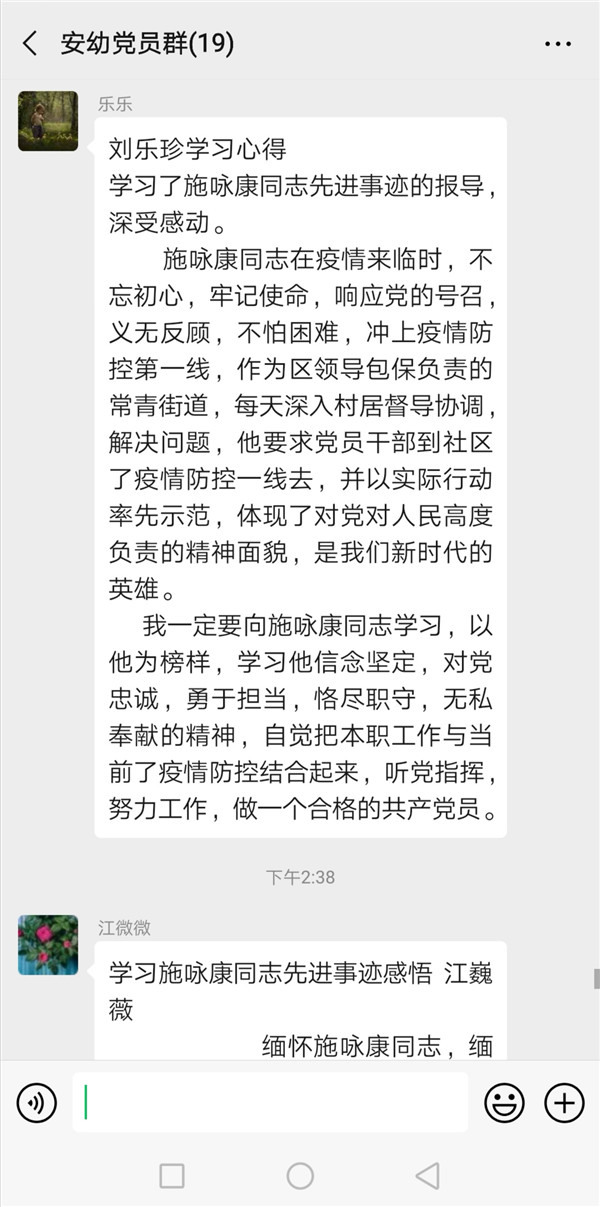The height and width of the screenshot is (1207, 600).
Task: Open 乐乐's profile avatar
Action: (48, 121)
